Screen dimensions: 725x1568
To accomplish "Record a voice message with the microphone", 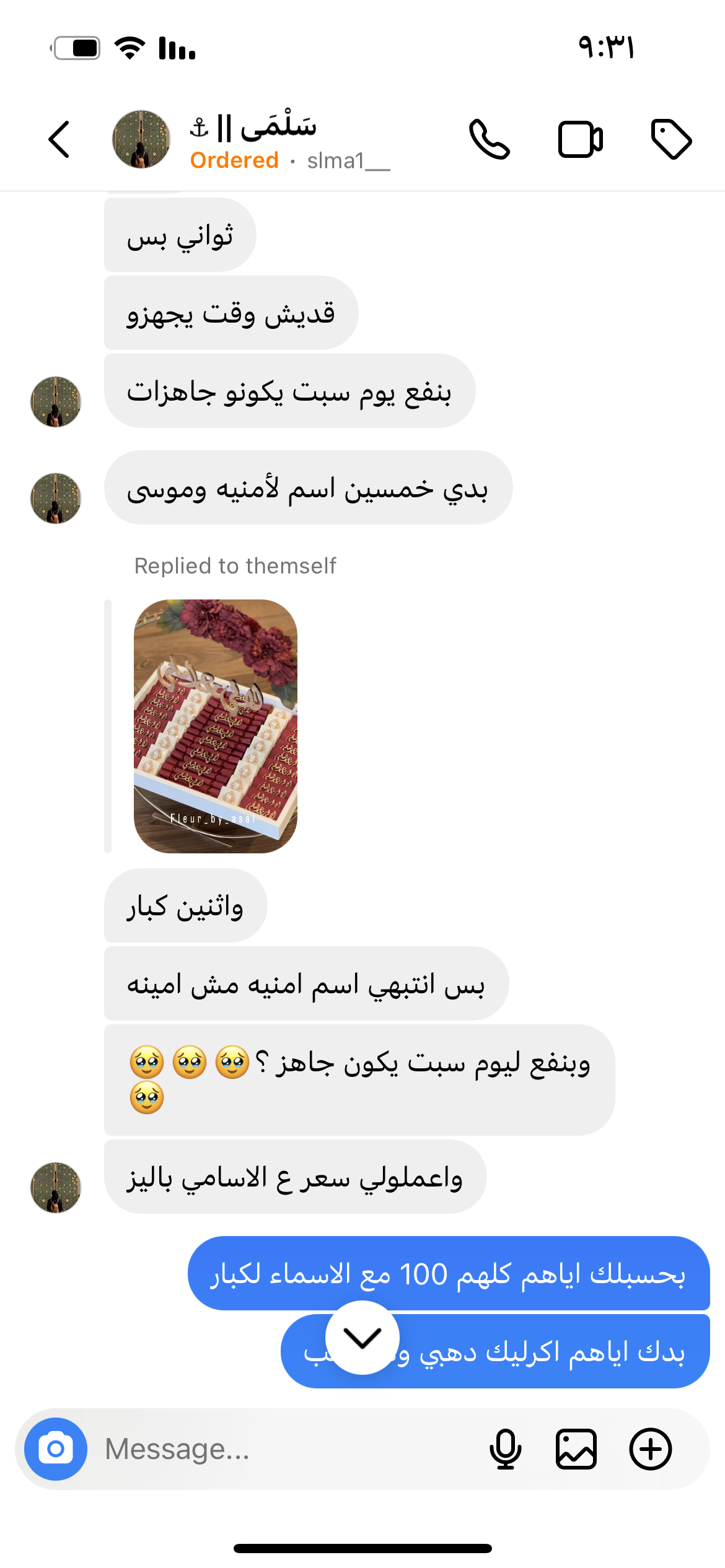I will (506, 1449).
